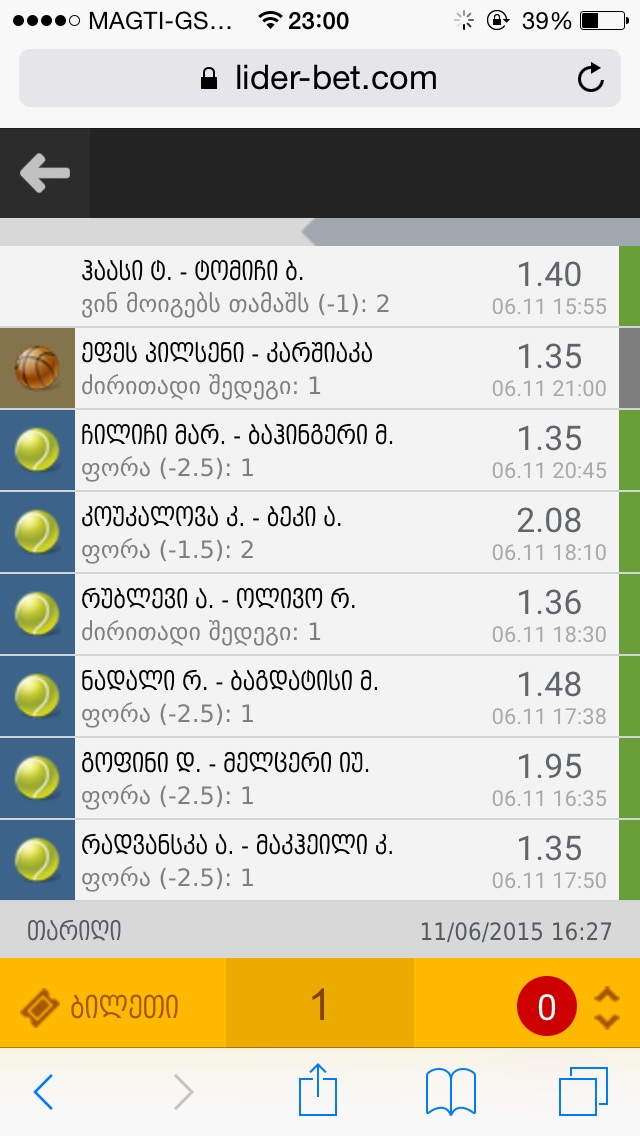640x1136 pixels.
Task: Select the ჩილიჩი მარ. - ბაჰინგერი მ. row
Action: click(x=300, y=451)
